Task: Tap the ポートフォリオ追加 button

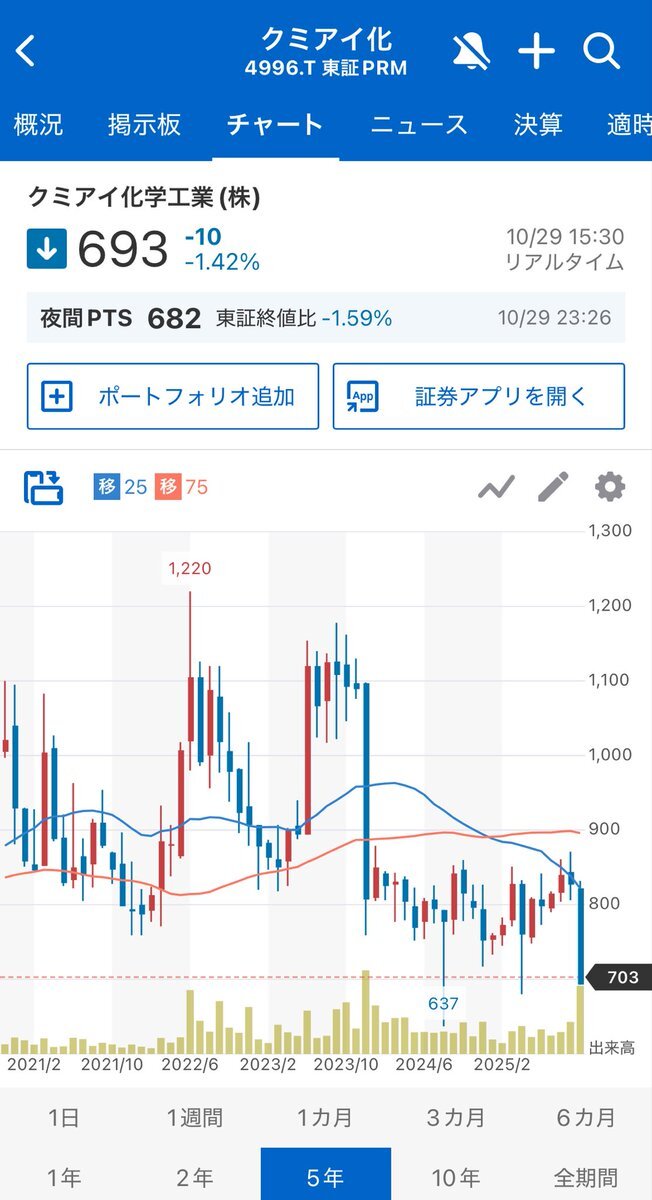Action: [173, 396]
